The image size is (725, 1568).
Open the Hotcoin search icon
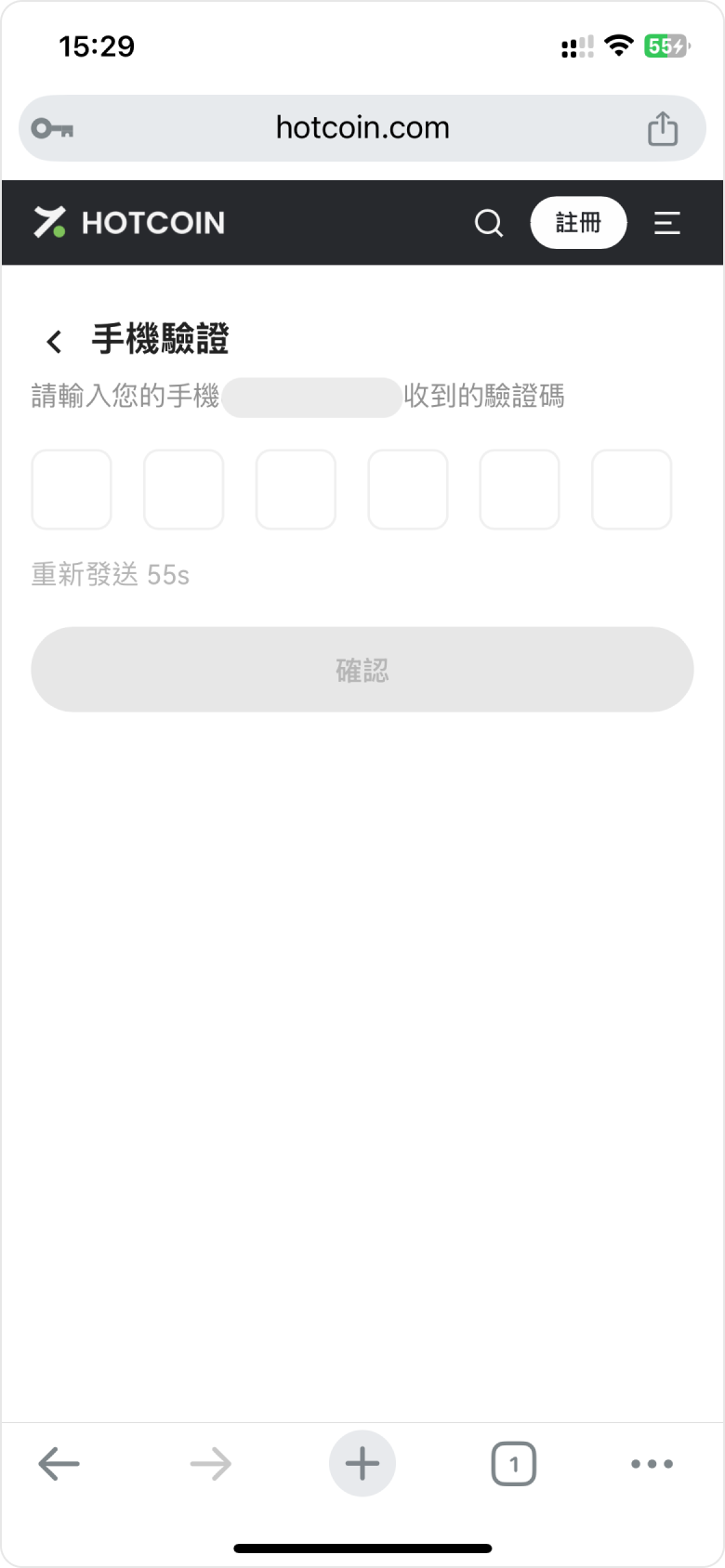(x=488, y=223)
